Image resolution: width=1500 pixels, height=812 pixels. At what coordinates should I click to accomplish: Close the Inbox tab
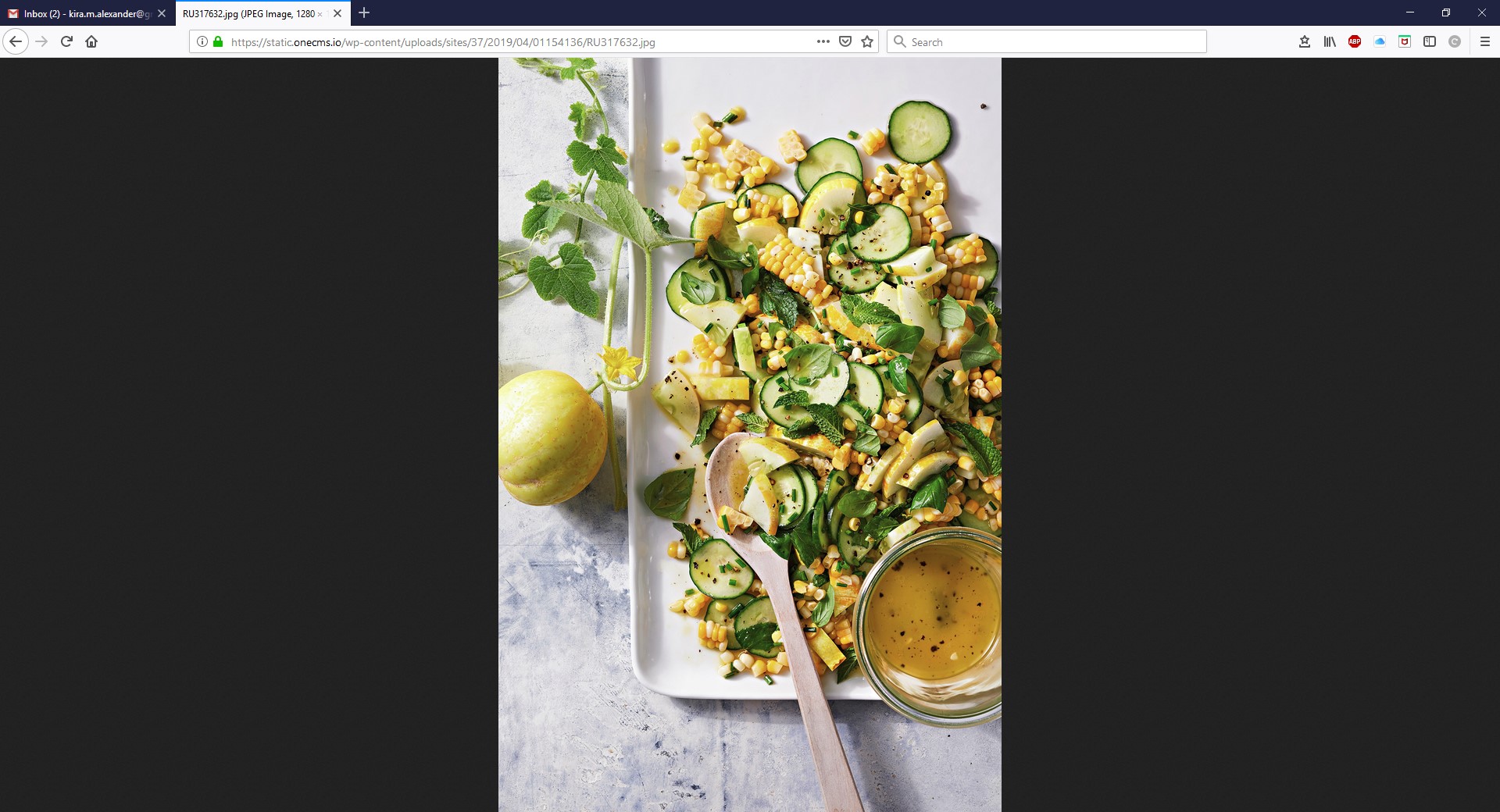coord(162,13)
